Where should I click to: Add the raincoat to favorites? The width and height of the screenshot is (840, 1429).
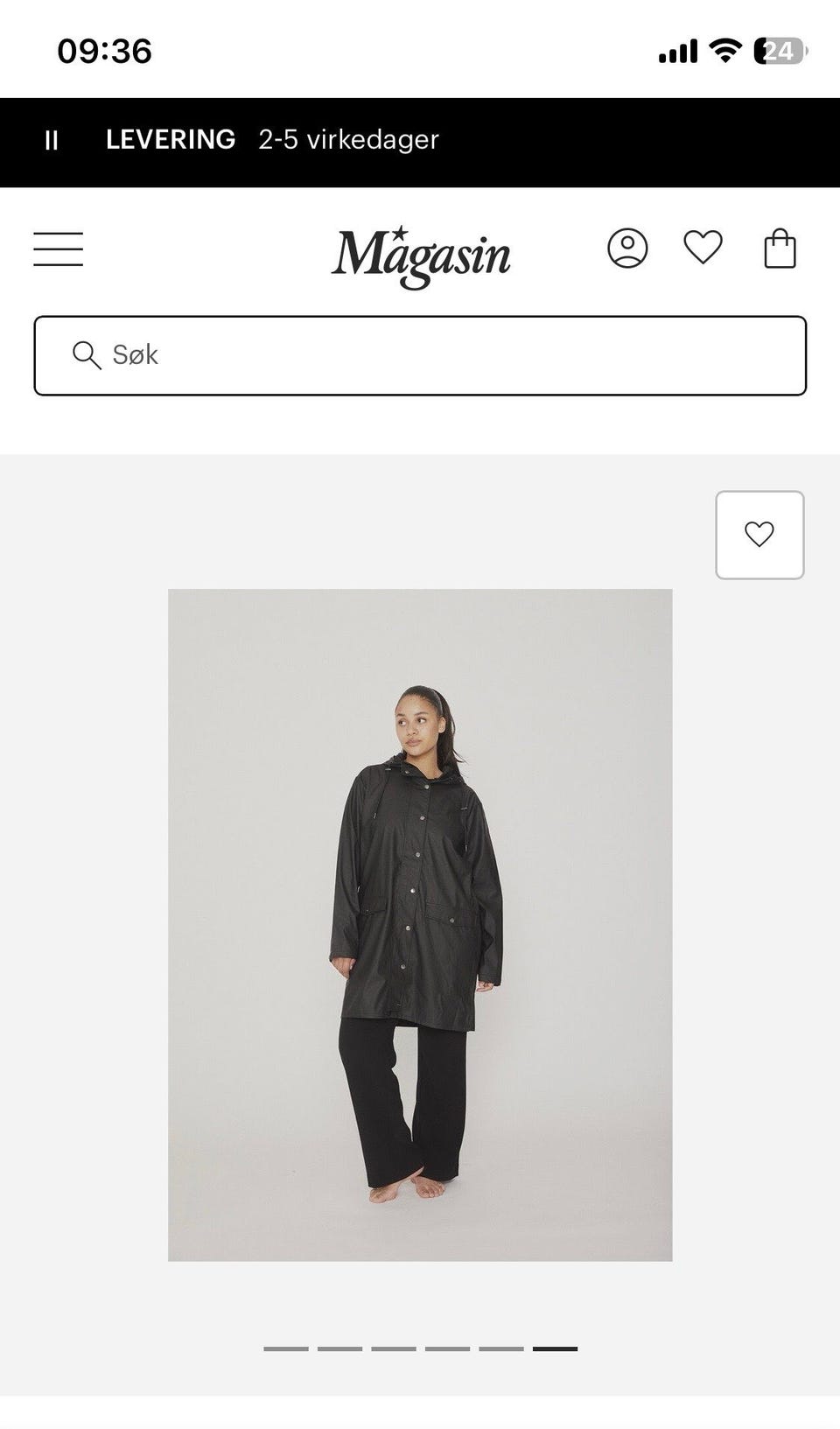pos(759,535)
